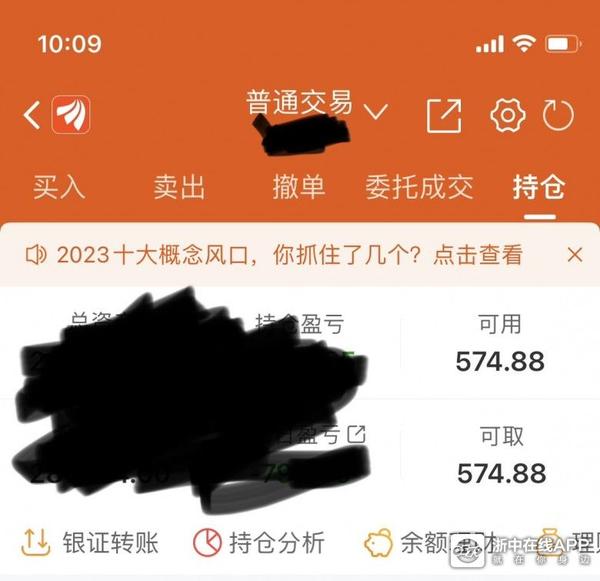This screenshot has width=600, height=581.
Task: Go back with the arrow
Action: pyautogui.click(x=31, y=116)
